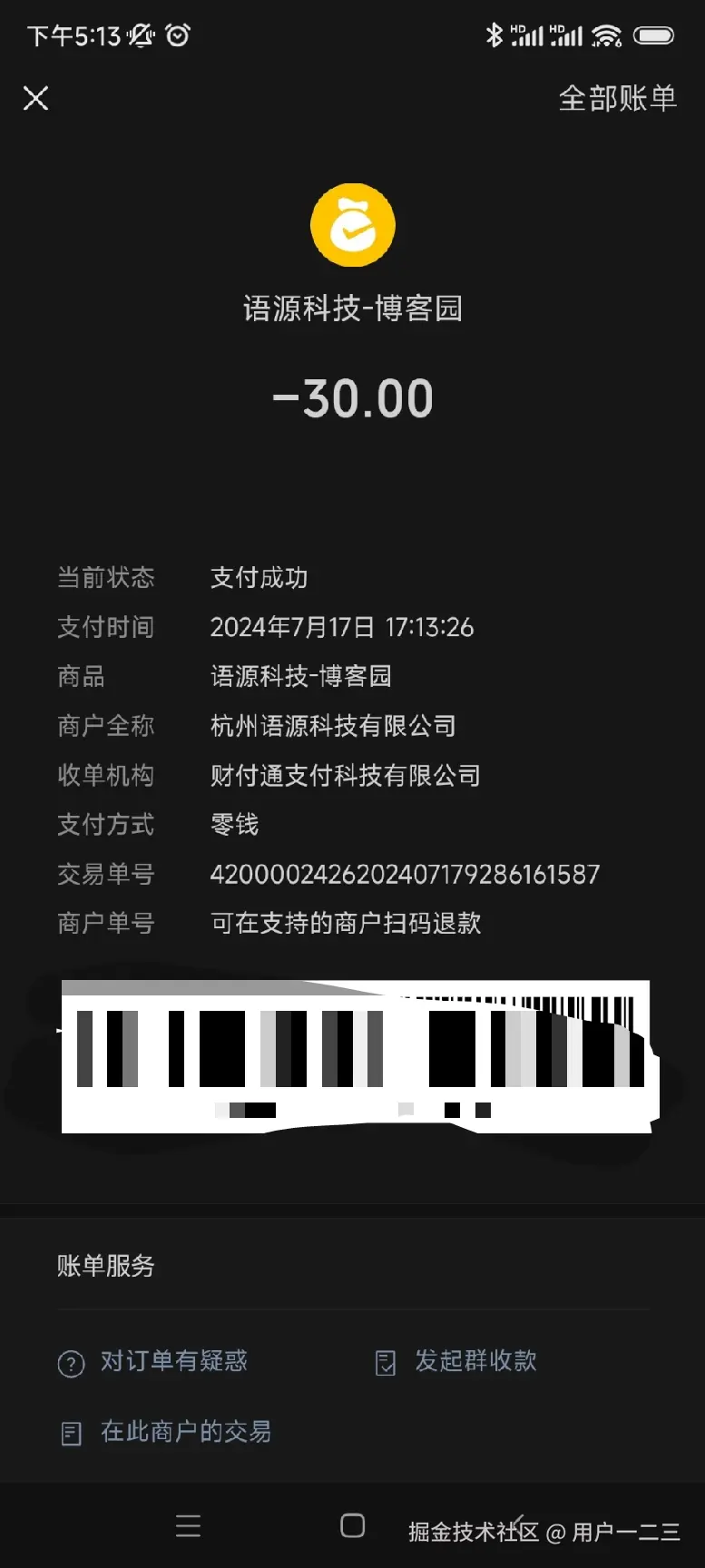This screenshot has width=705, height=1568.
Task: Open the system recent apps menu
Action: (x=188, y=1526)
